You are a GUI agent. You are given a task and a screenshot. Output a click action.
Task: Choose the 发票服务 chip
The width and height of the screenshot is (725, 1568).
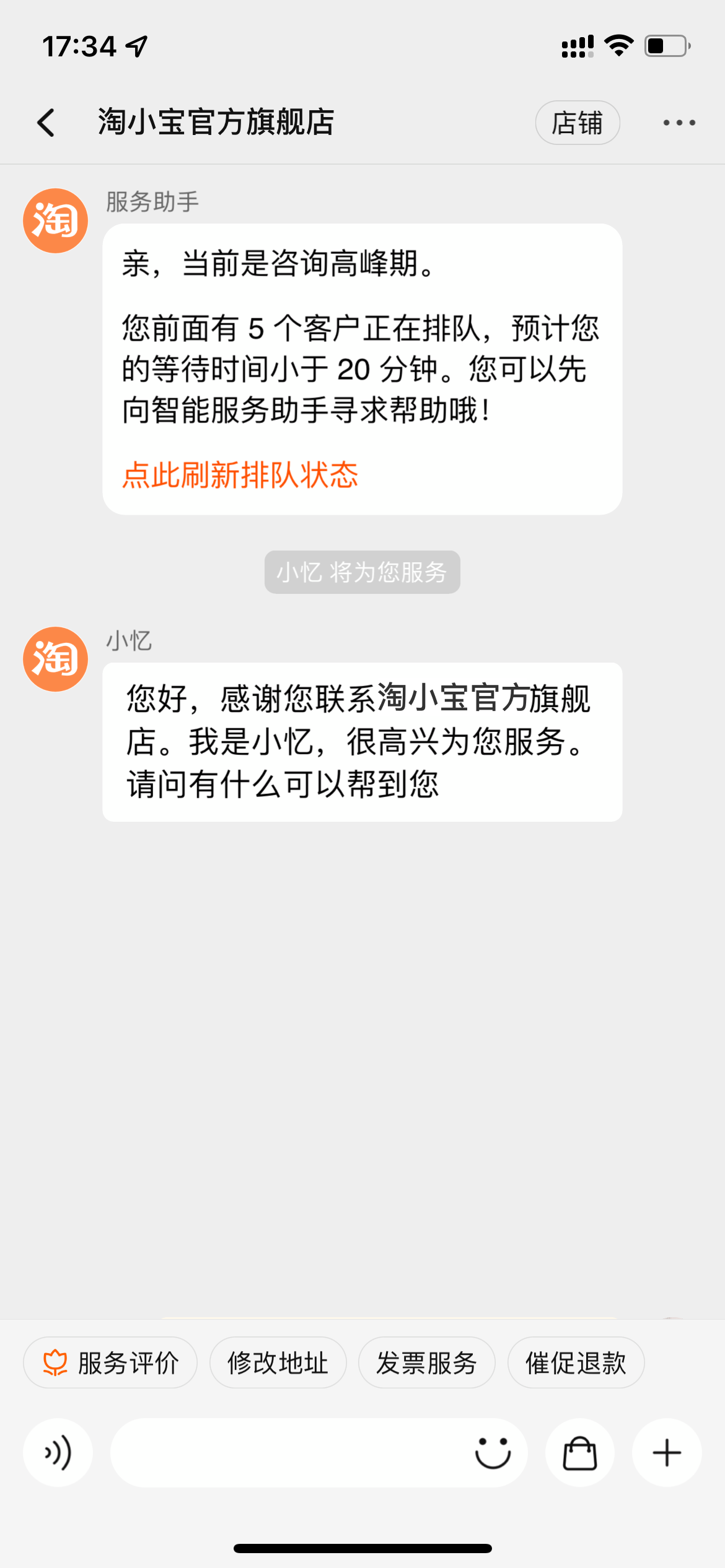point(426,1362)
